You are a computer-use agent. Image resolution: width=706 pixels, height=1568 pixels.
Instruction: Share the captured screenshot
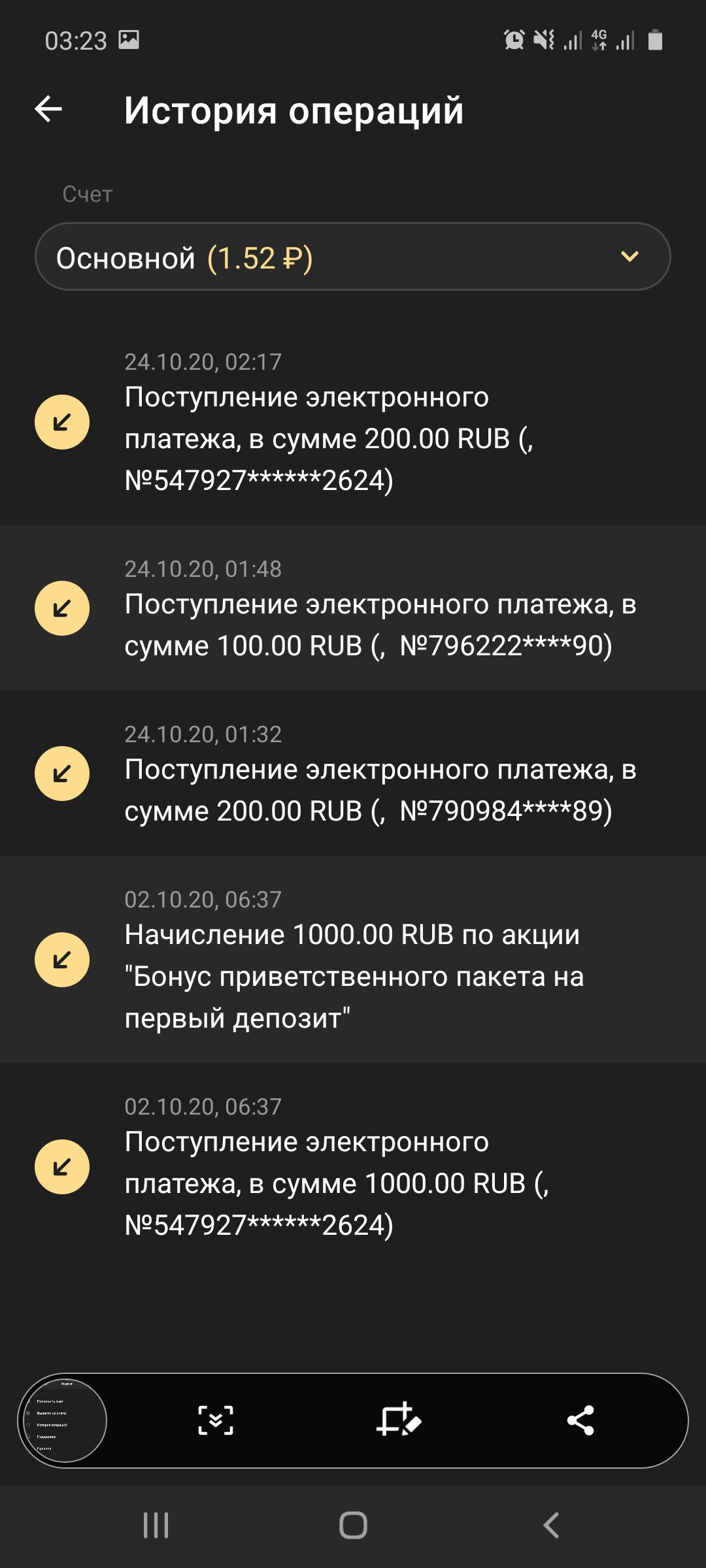580,1420
